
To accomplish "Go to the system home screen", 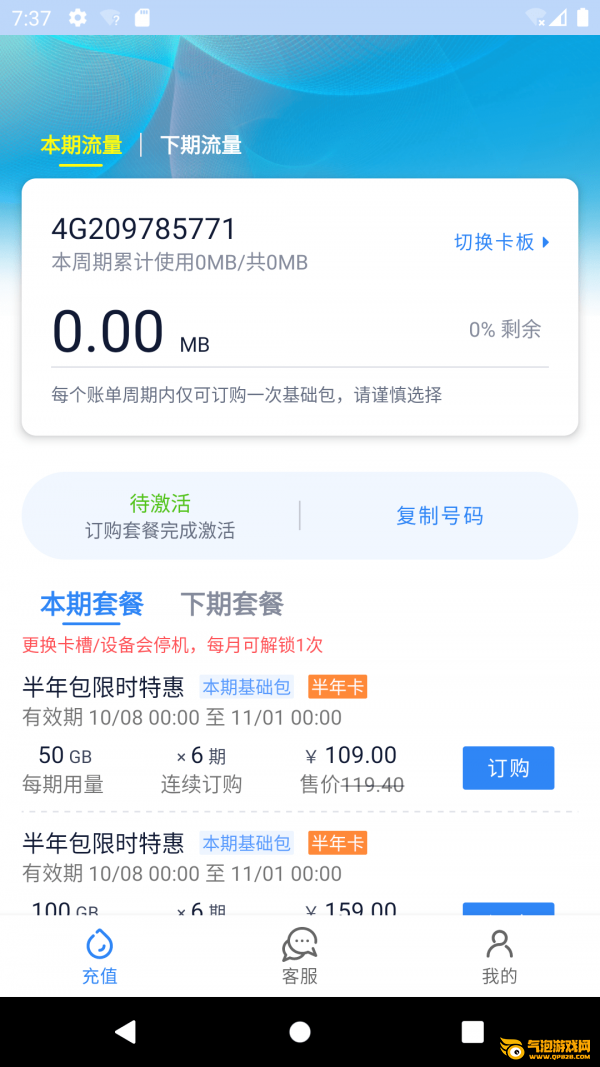I will point(299,1031).
